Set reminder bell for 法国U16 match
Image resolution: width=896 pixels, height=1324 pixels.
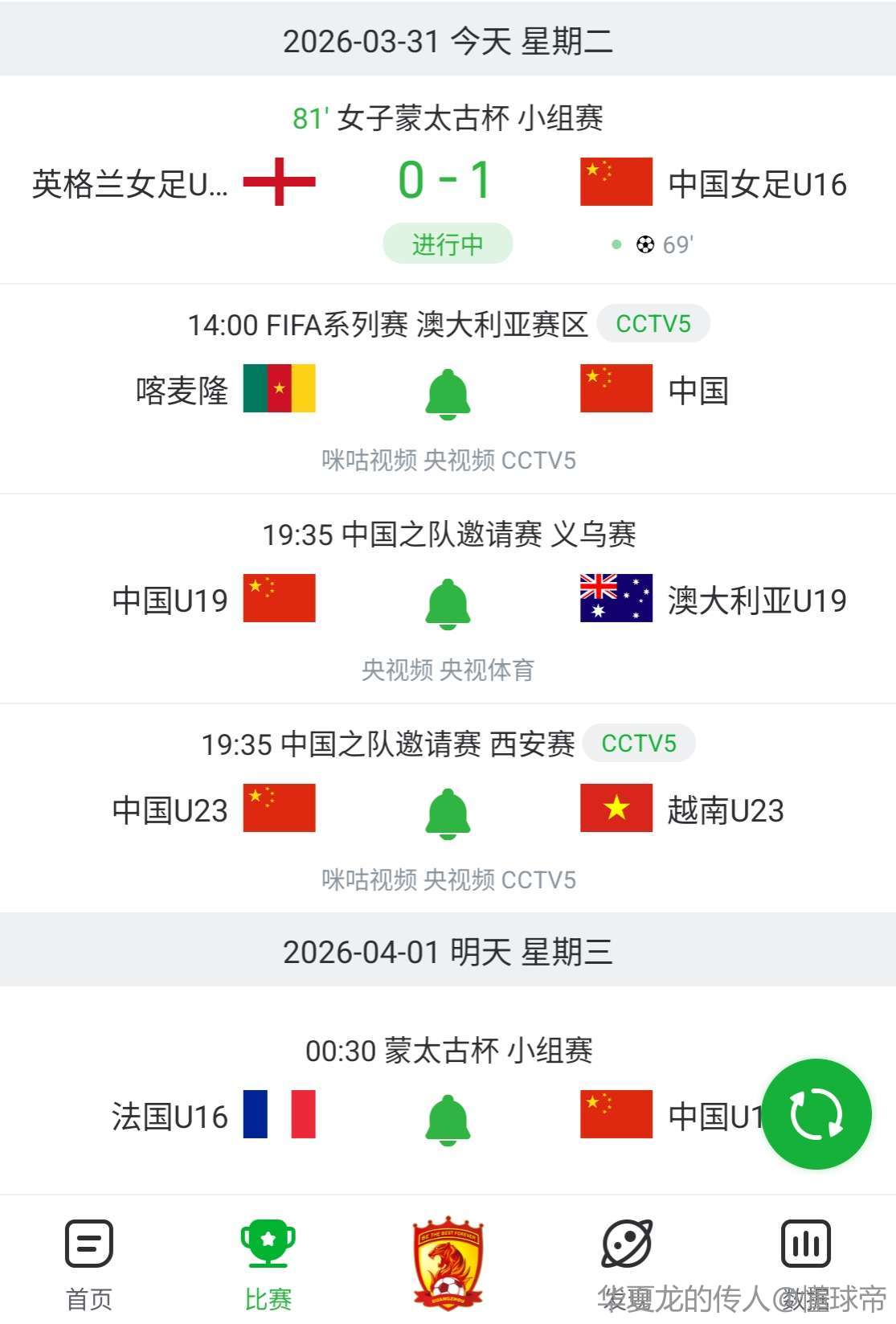click(x=448, y=1119)
